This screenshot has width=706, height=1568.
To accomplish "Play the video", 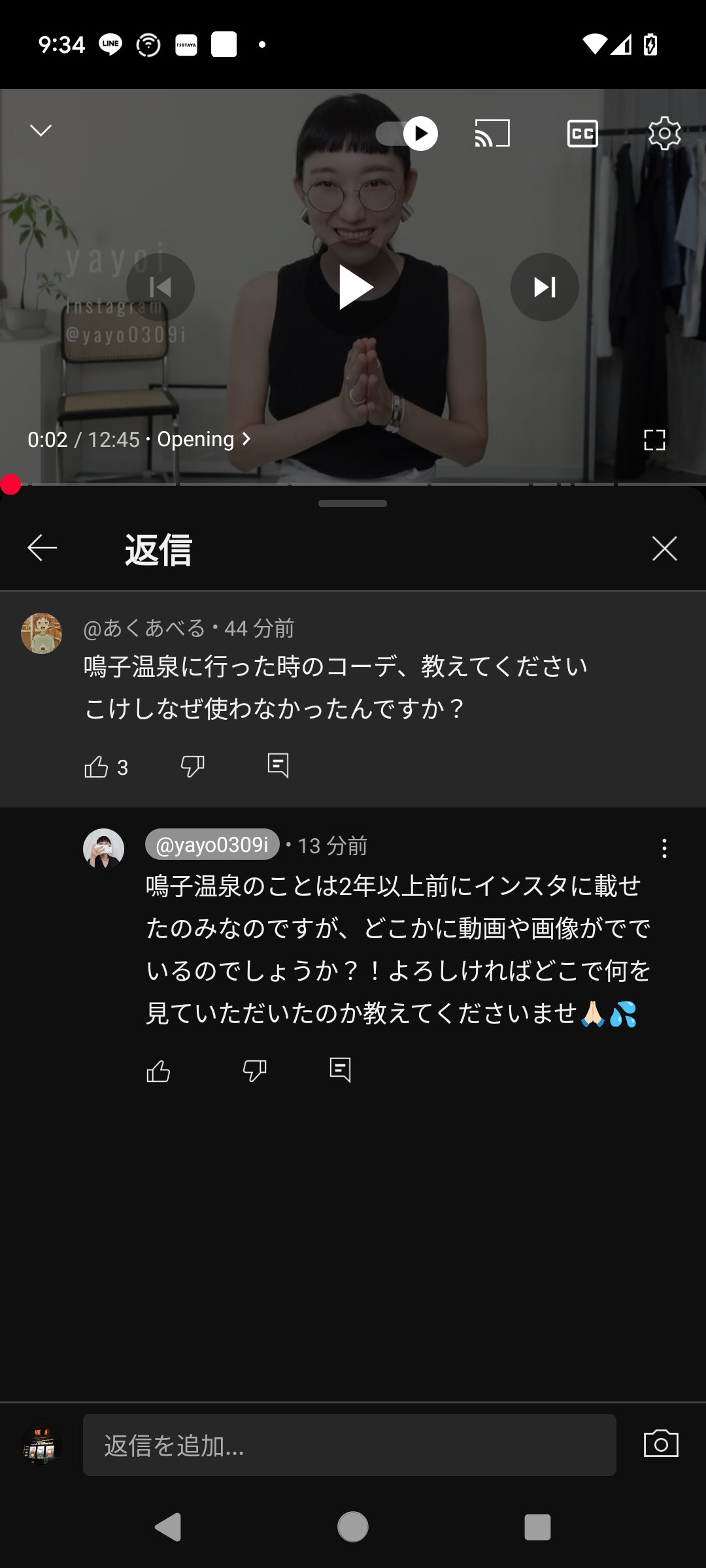I will 353,287.
